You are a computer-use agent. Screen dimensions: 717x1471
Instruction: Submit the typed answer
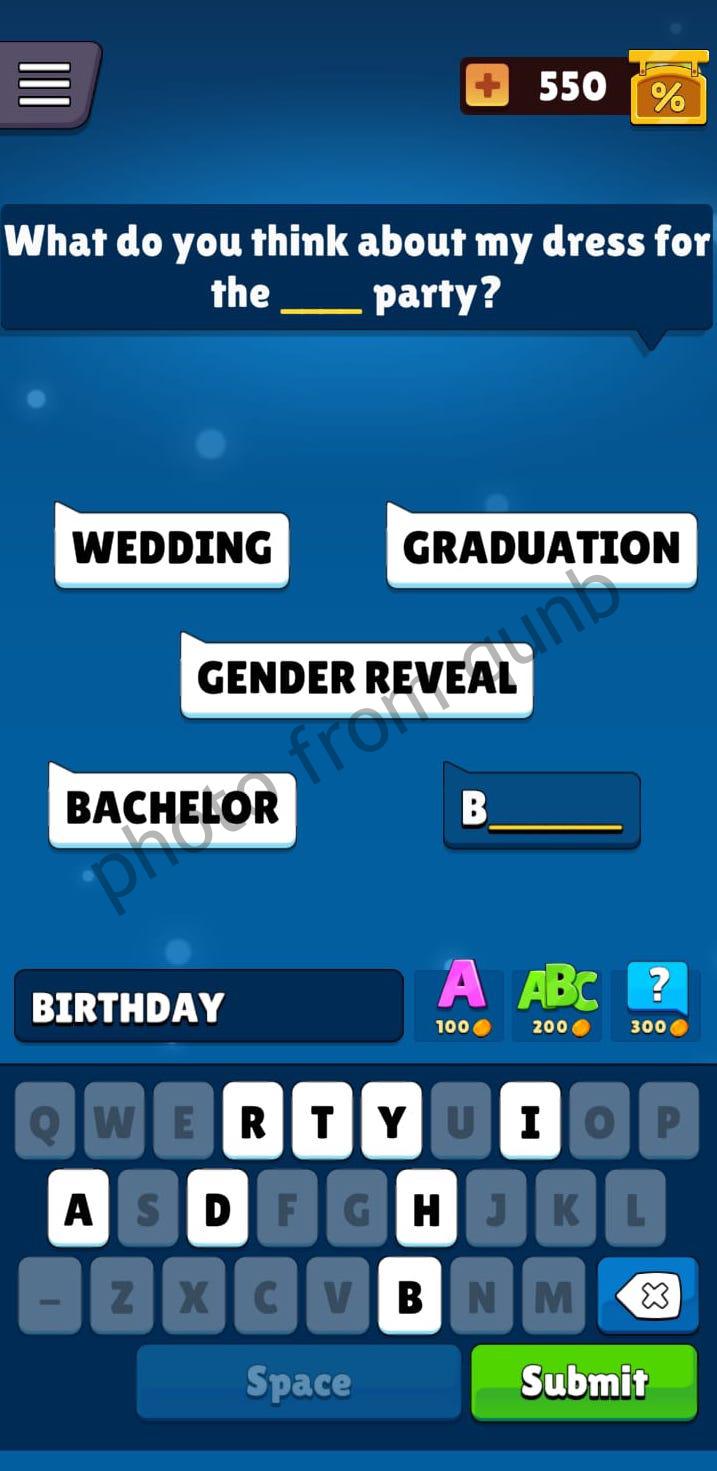click(x=584, y=1382)
